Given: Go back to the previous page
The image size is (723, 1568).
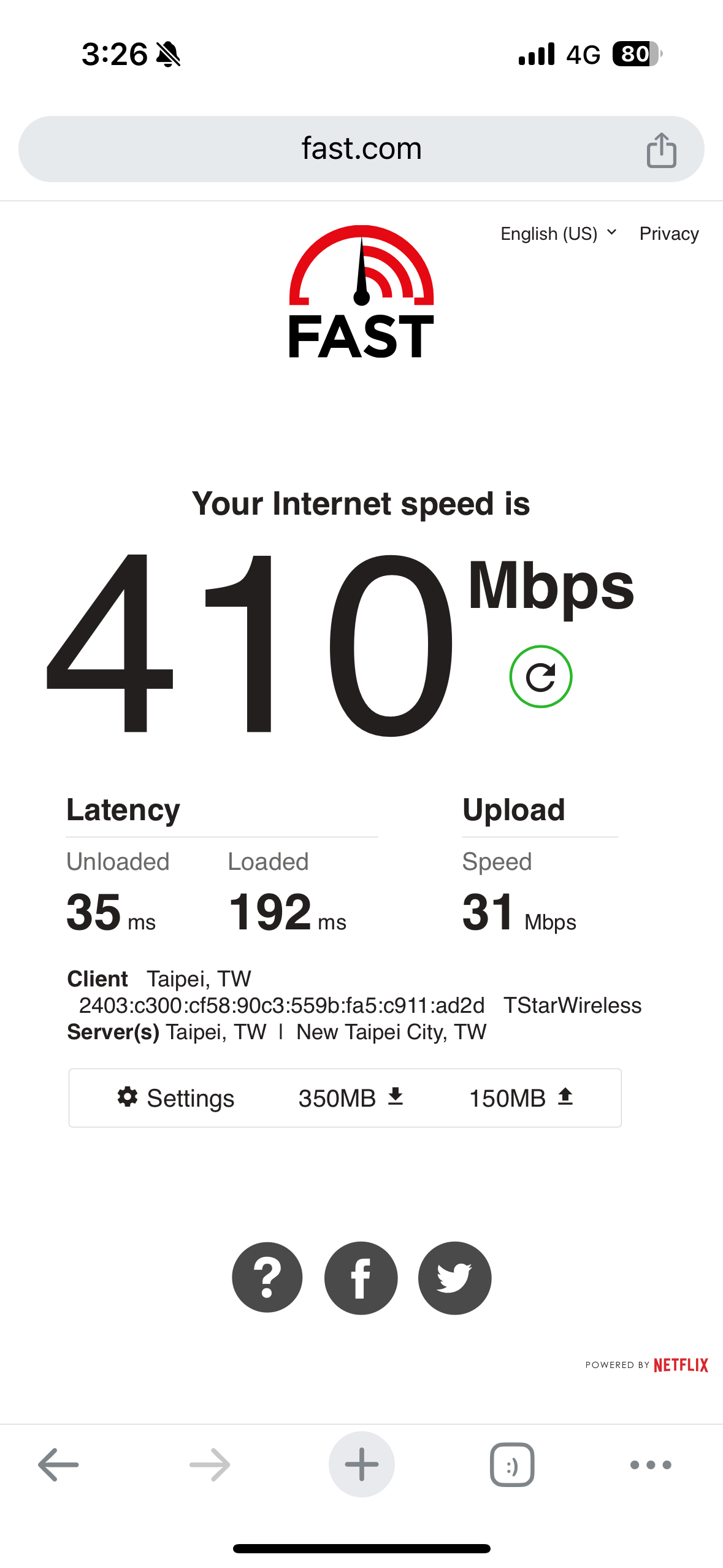Looking at the screenshot, I should [58, 1465].
